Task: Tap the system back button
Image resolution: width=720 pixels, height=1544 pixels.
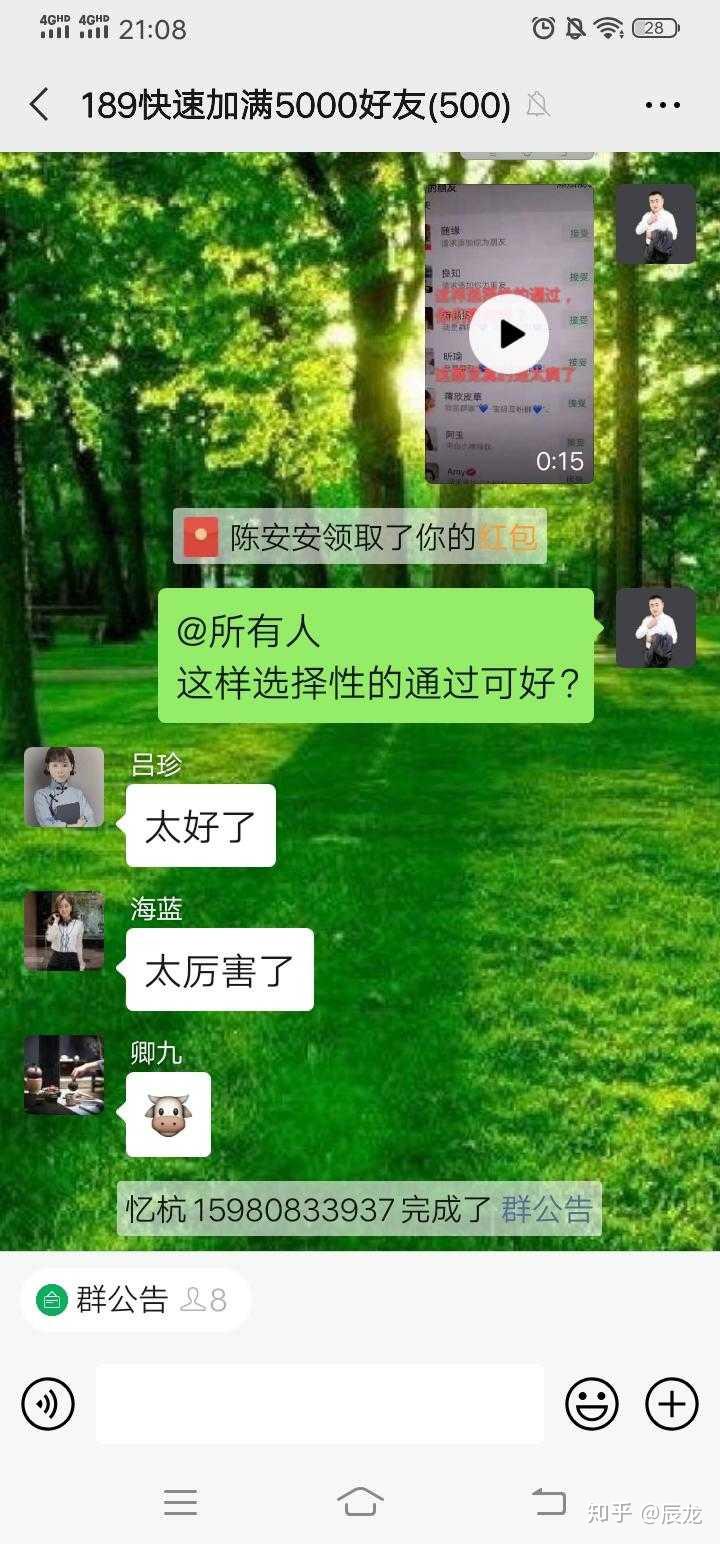Action: coord(549,1501)
